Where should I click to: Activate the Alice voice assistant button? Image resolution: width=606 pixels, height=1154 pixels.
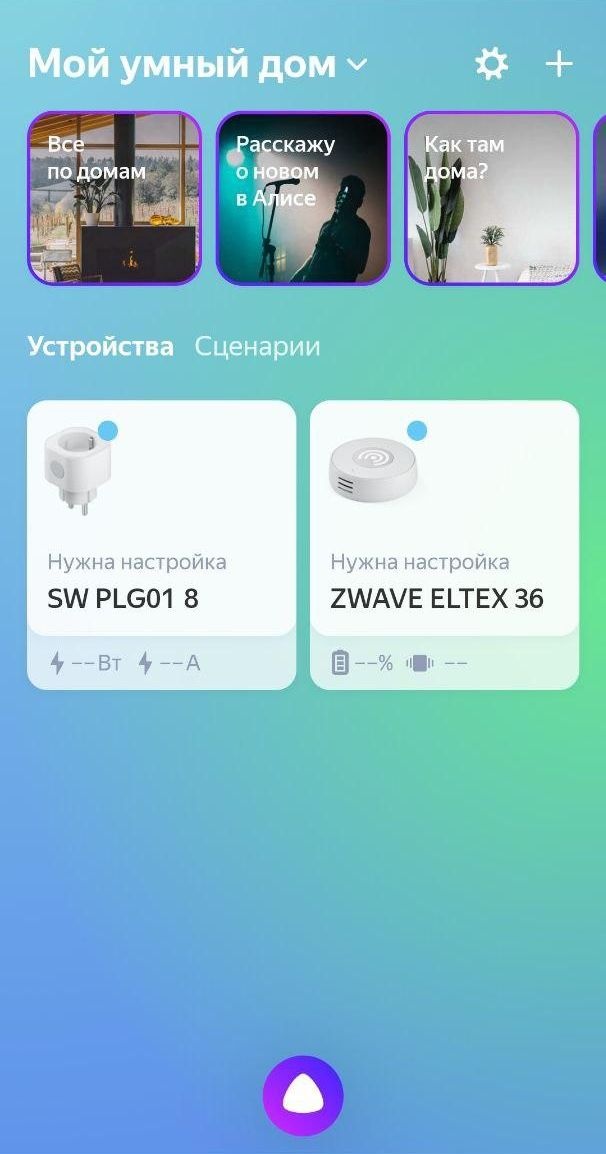[303, 1096]
